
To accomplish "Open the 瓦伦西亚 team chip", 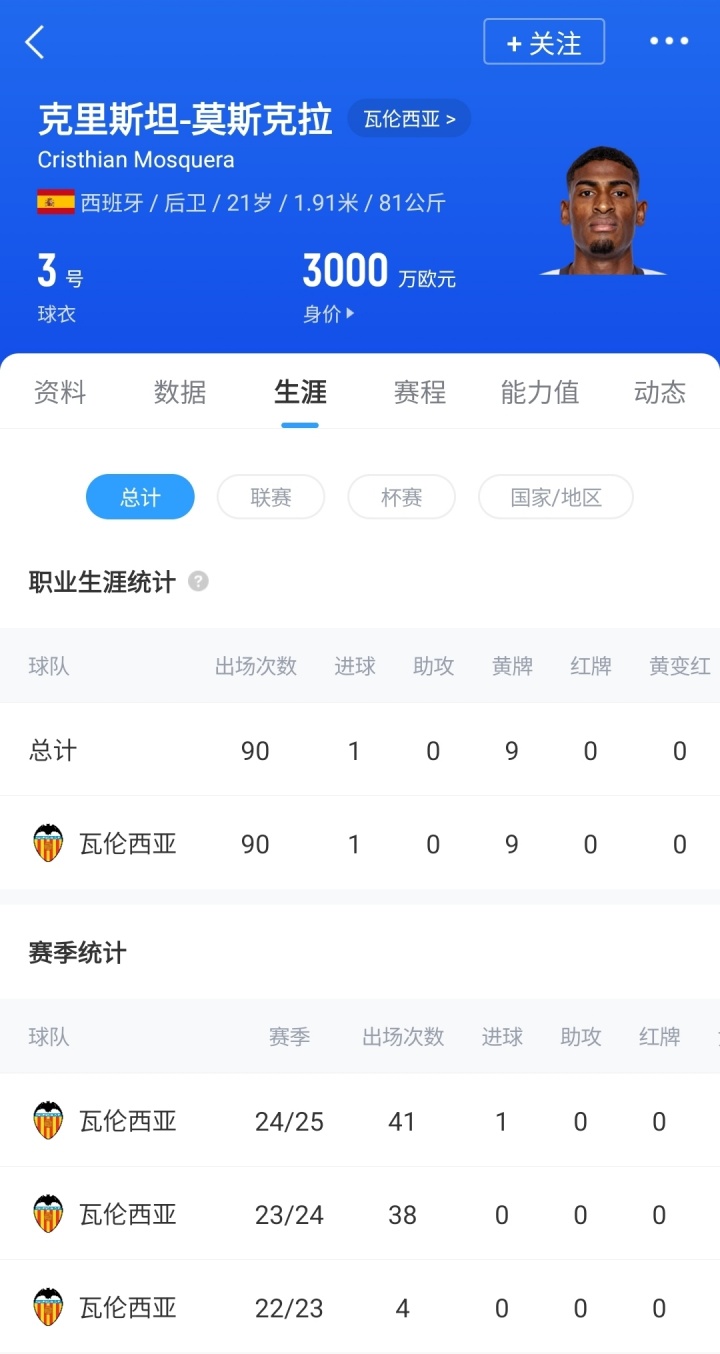I will 409,119.
